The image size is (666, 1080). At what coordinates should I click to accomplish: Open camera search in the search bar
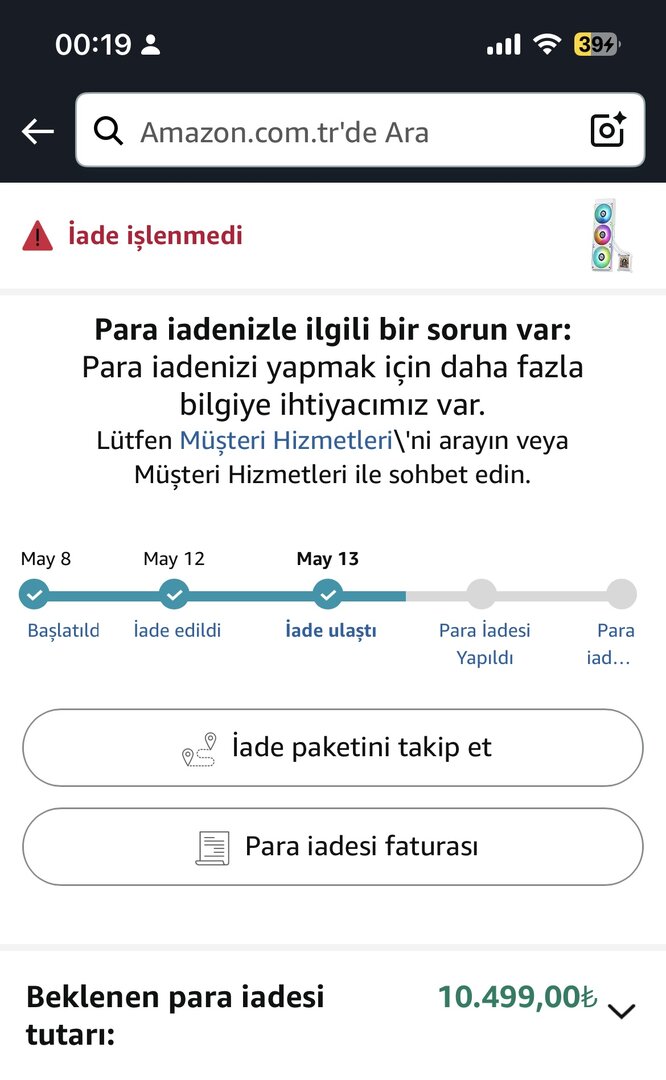607,131
